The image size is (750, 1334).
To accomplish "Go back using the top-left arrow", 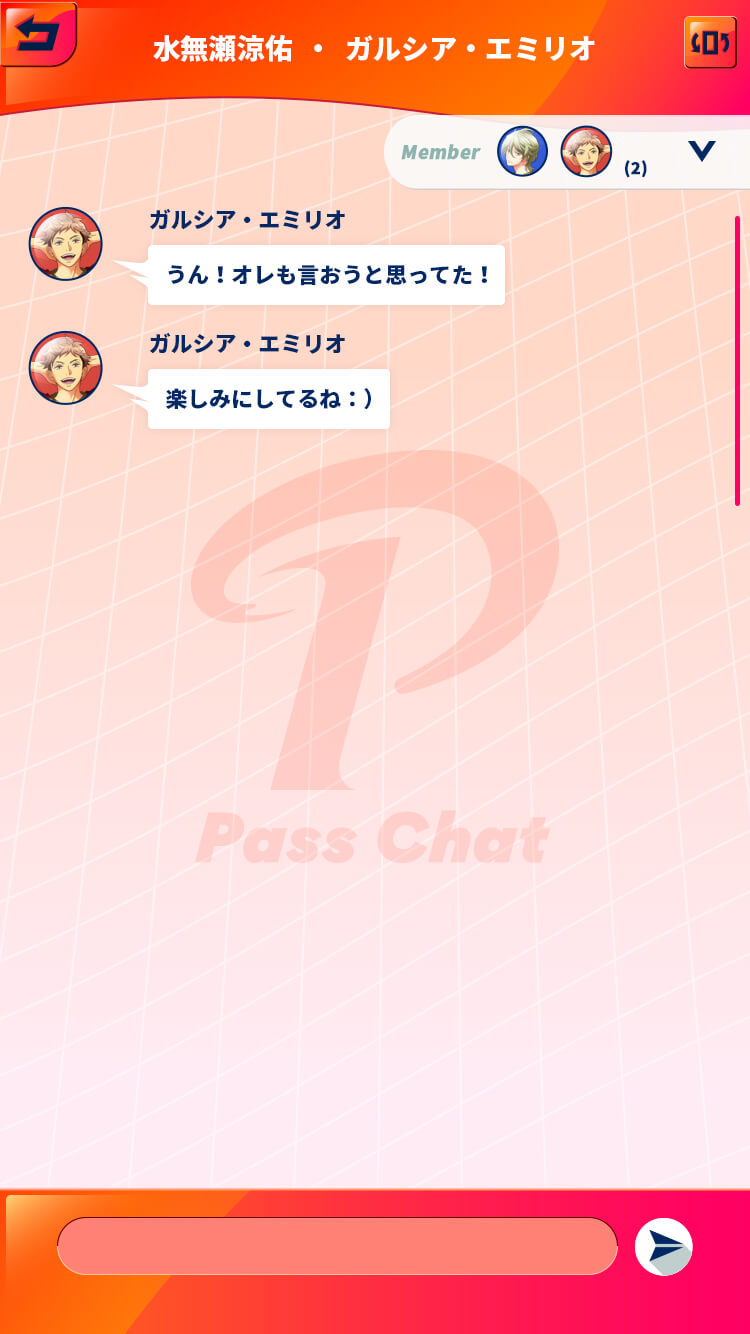I will click(38, 34).
